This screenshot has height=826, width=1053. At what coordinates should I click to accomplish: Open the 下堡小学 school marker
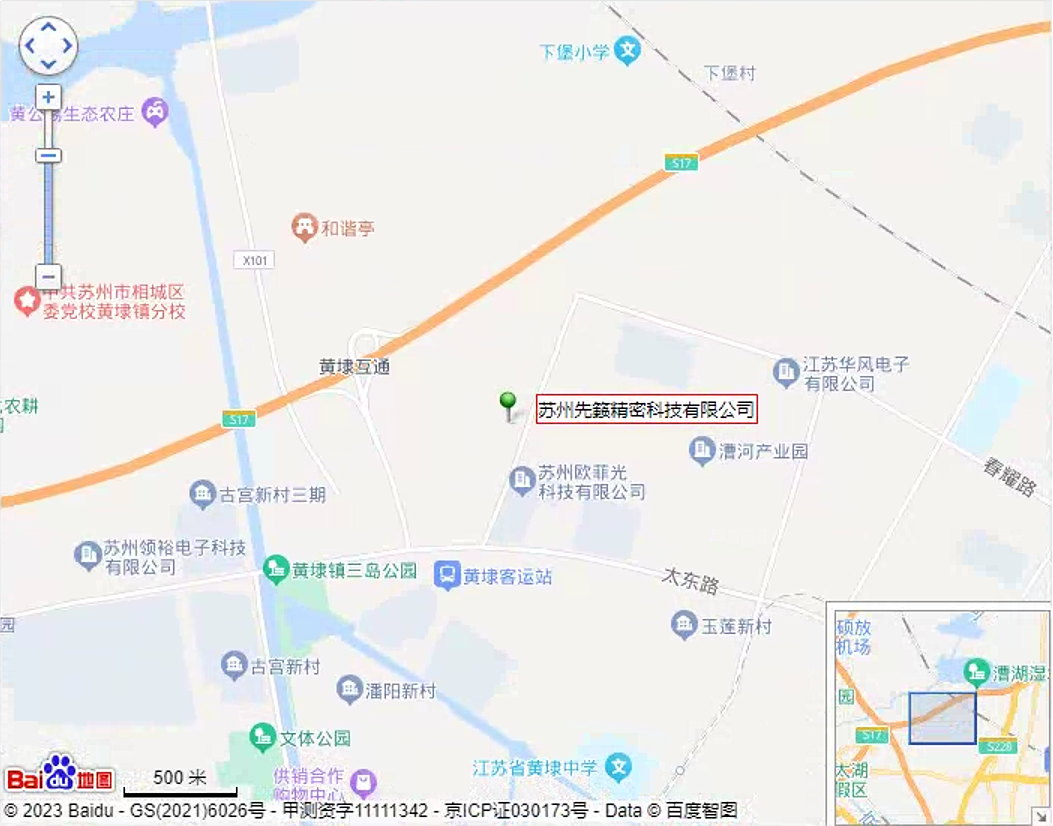click(x=627, y=51)
